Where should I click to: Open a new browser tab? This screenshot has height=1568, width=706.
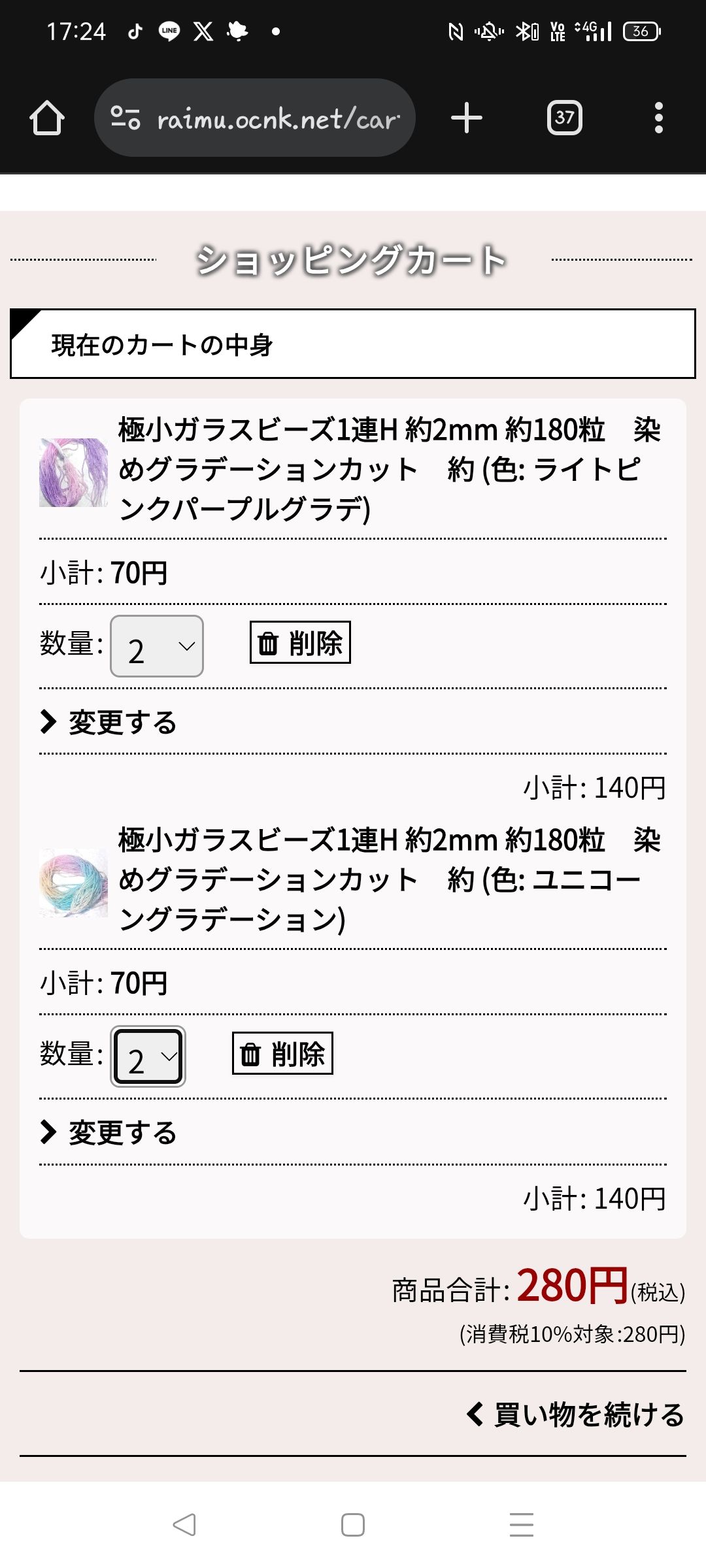(467, 118)
